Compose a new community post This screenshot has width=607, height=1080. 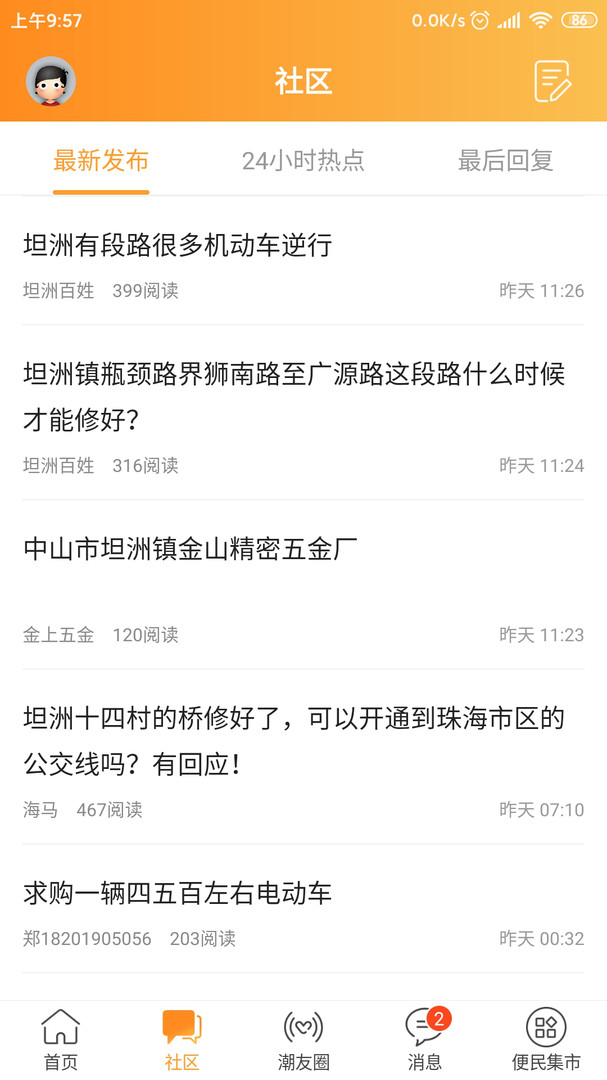[552, 82]
